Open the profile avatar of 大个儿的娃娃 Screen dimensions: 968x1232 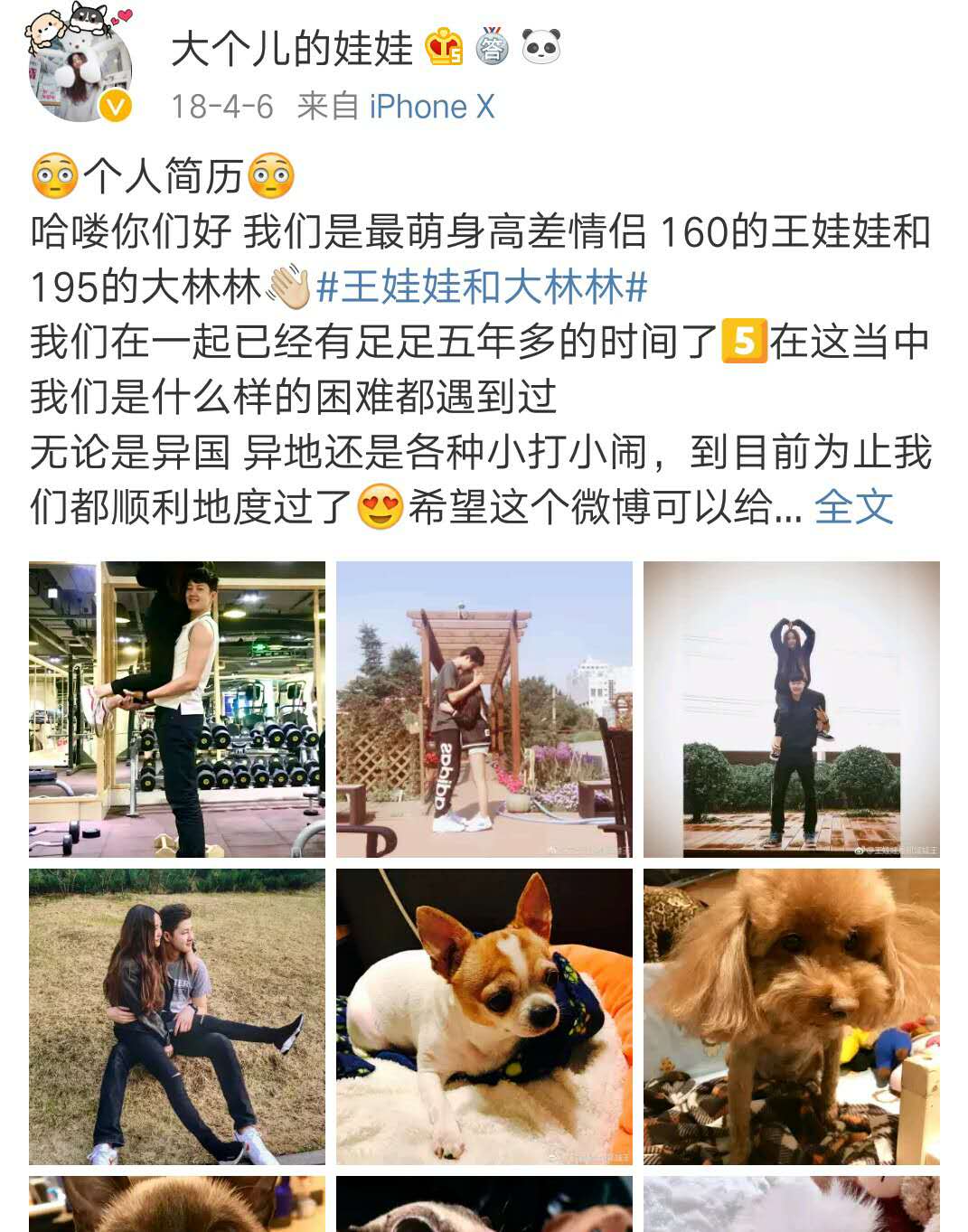point(80,69)
